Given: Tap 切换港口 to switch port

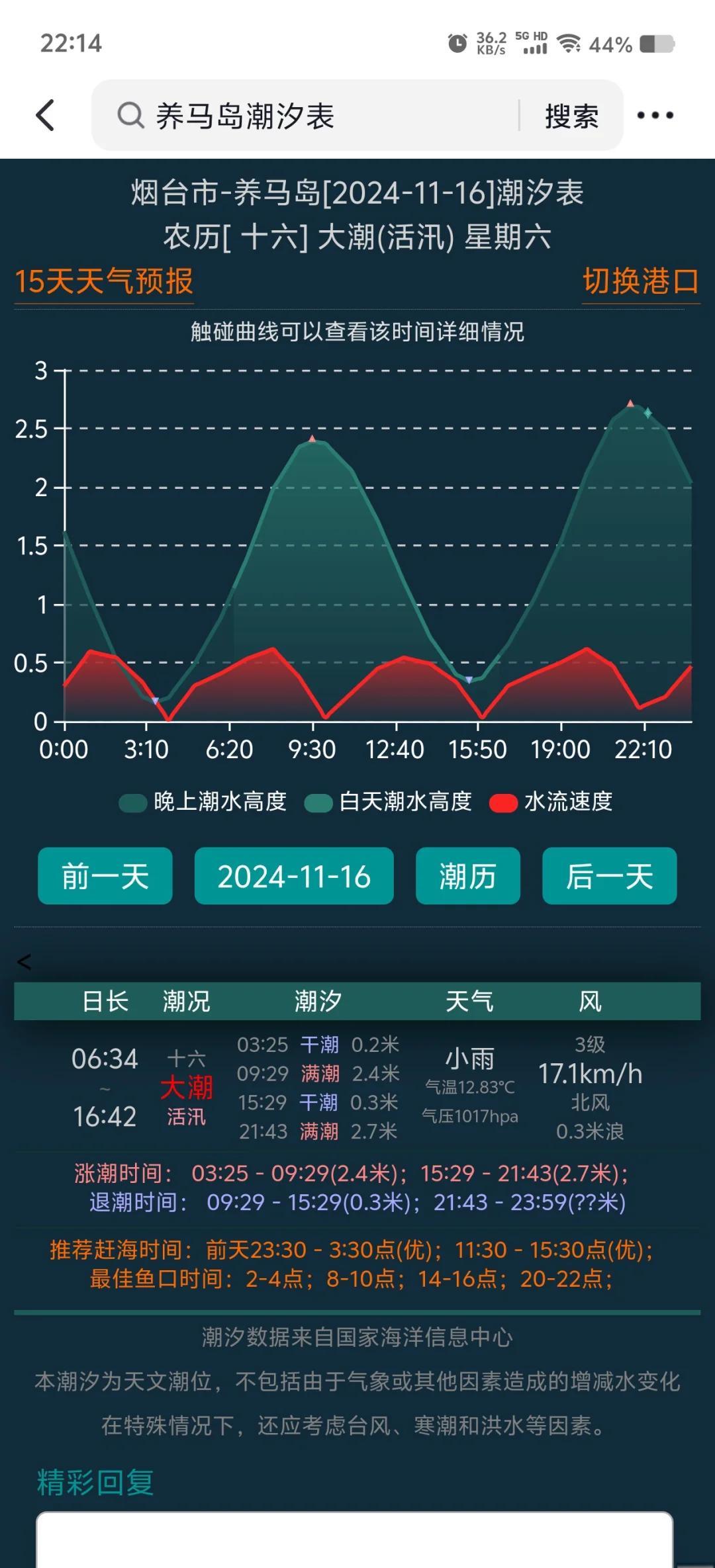Looking at the screenshot, I should (x=640, y=281).
